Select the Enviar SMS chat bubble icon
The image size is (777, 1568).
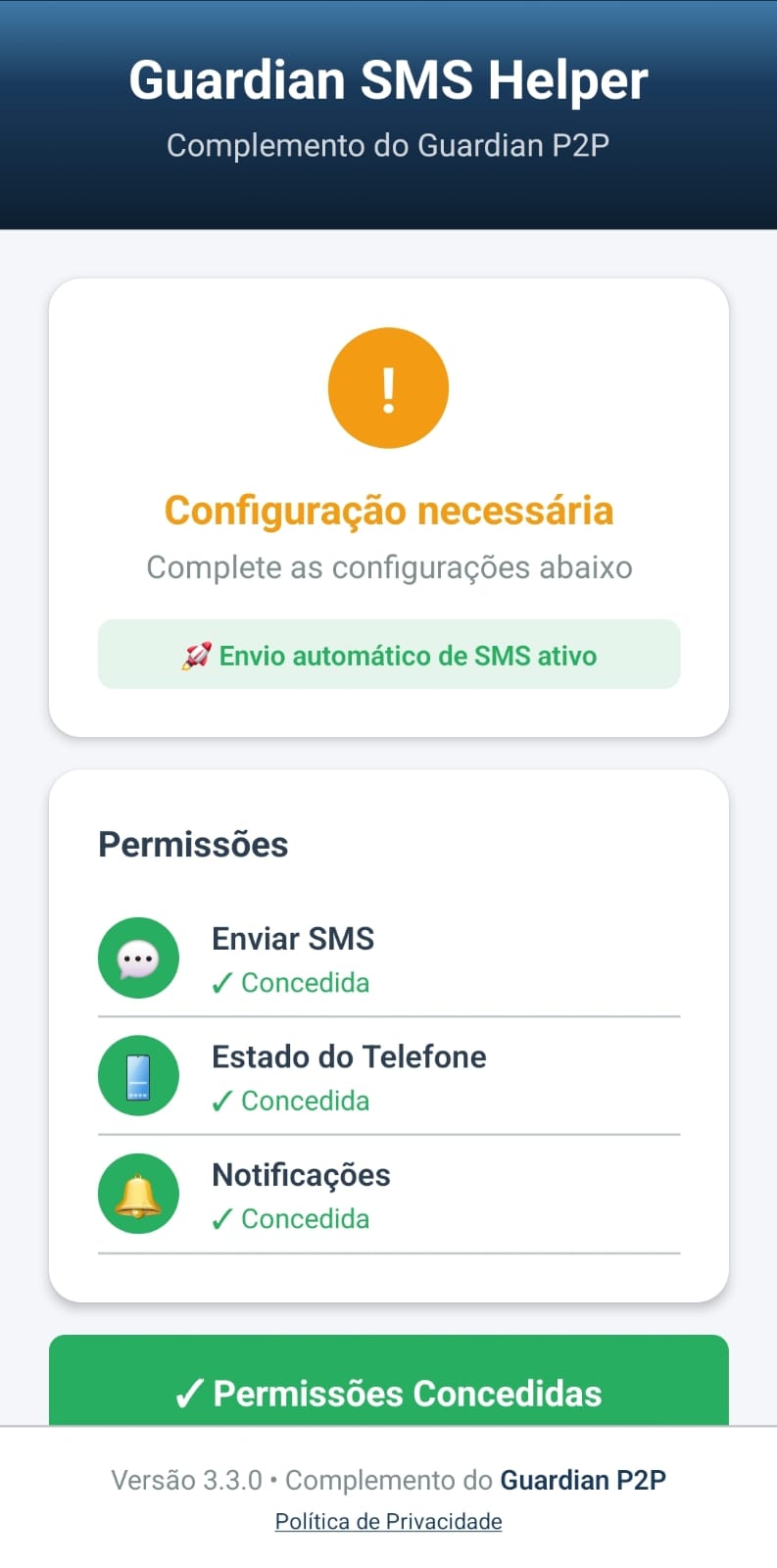point(138,957)
